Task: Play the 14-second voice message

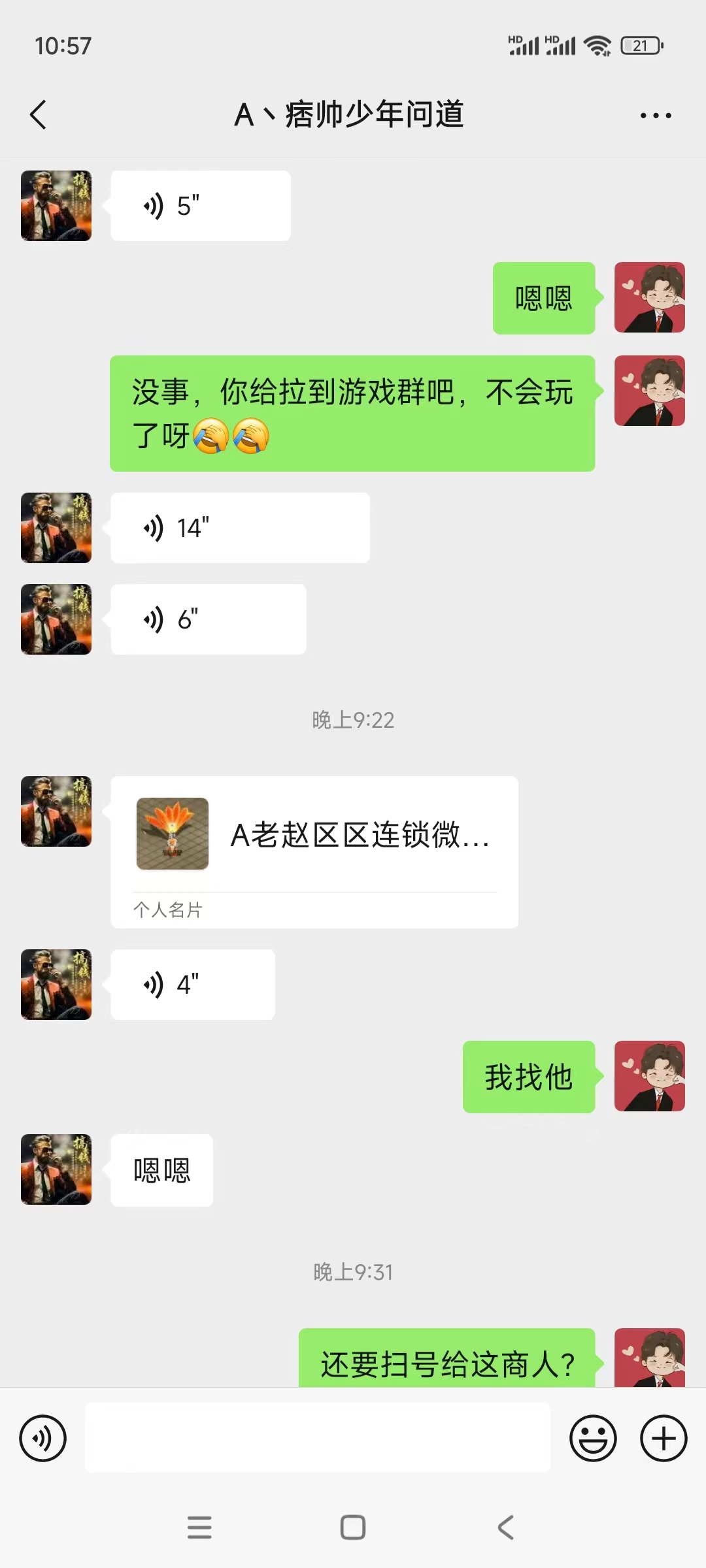Action: (239, 528)
